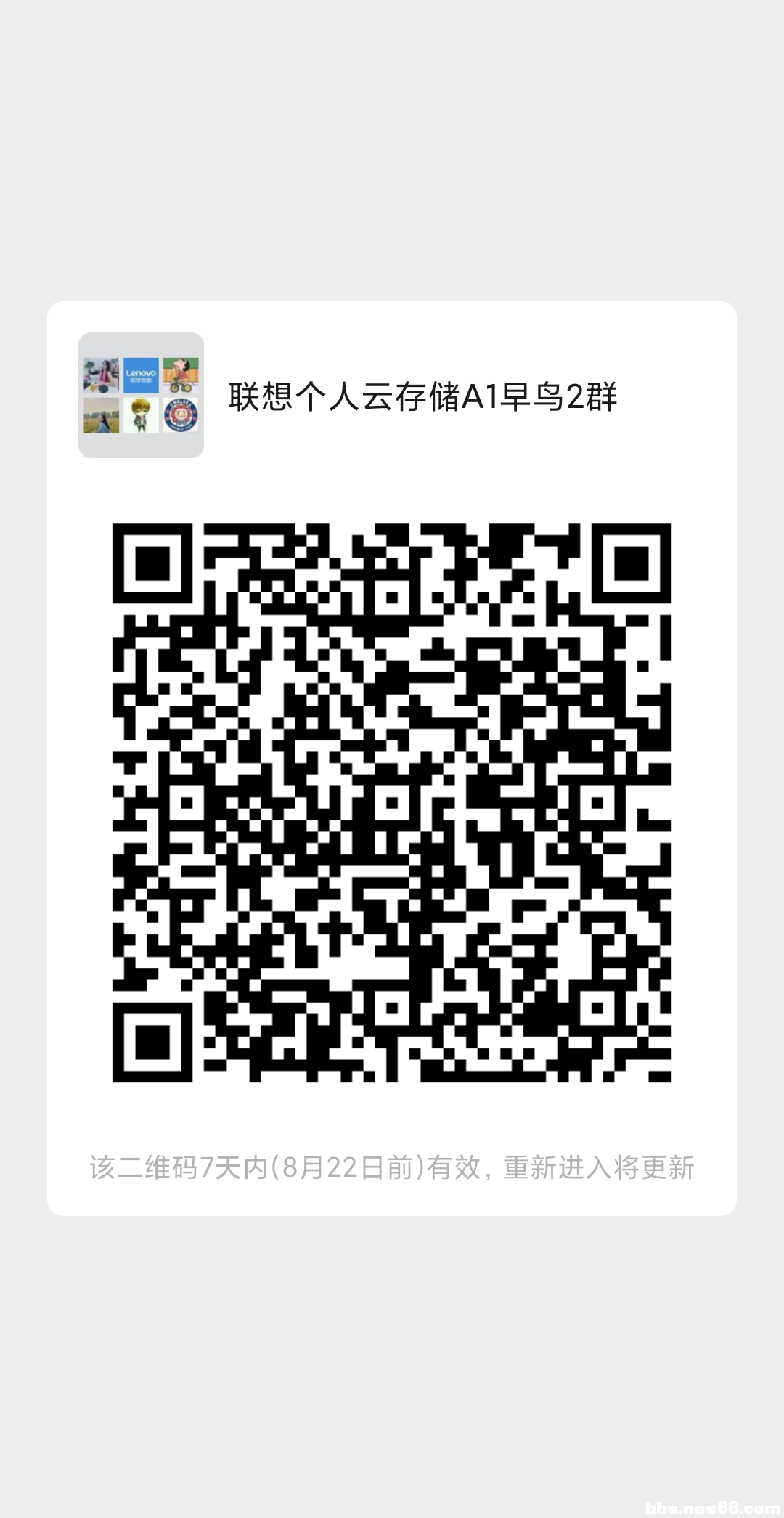
Task: Tap the gray background above the card
Action: coord(392,145)
